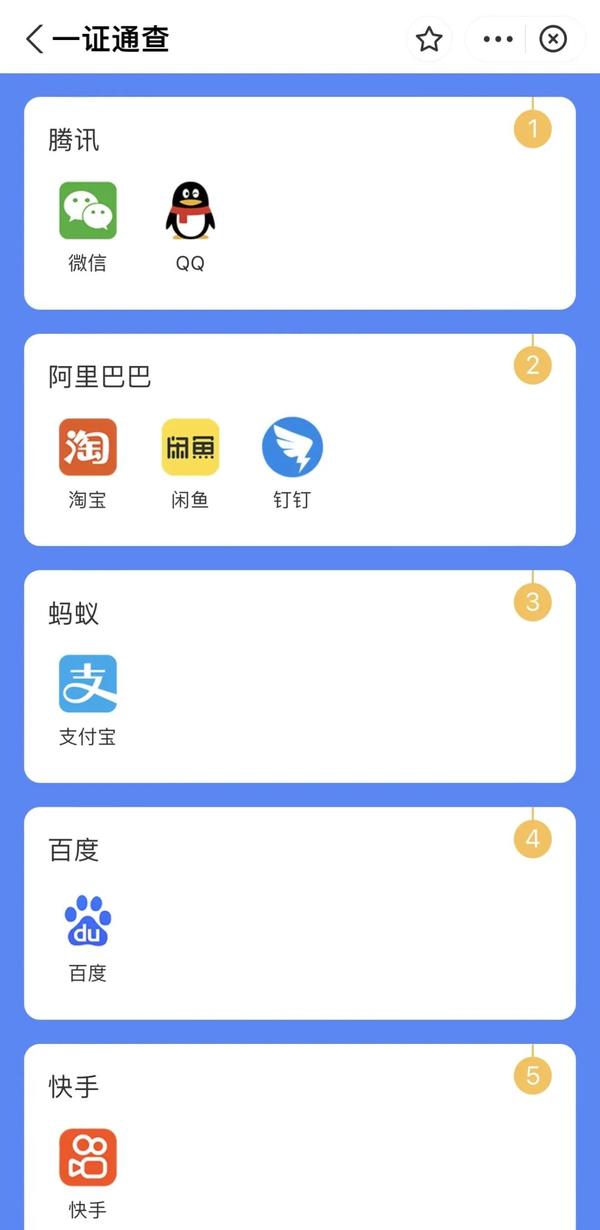Go back using the top-left arrow
The width and height of the screenshot is (600, 1230).
[35, 39]
